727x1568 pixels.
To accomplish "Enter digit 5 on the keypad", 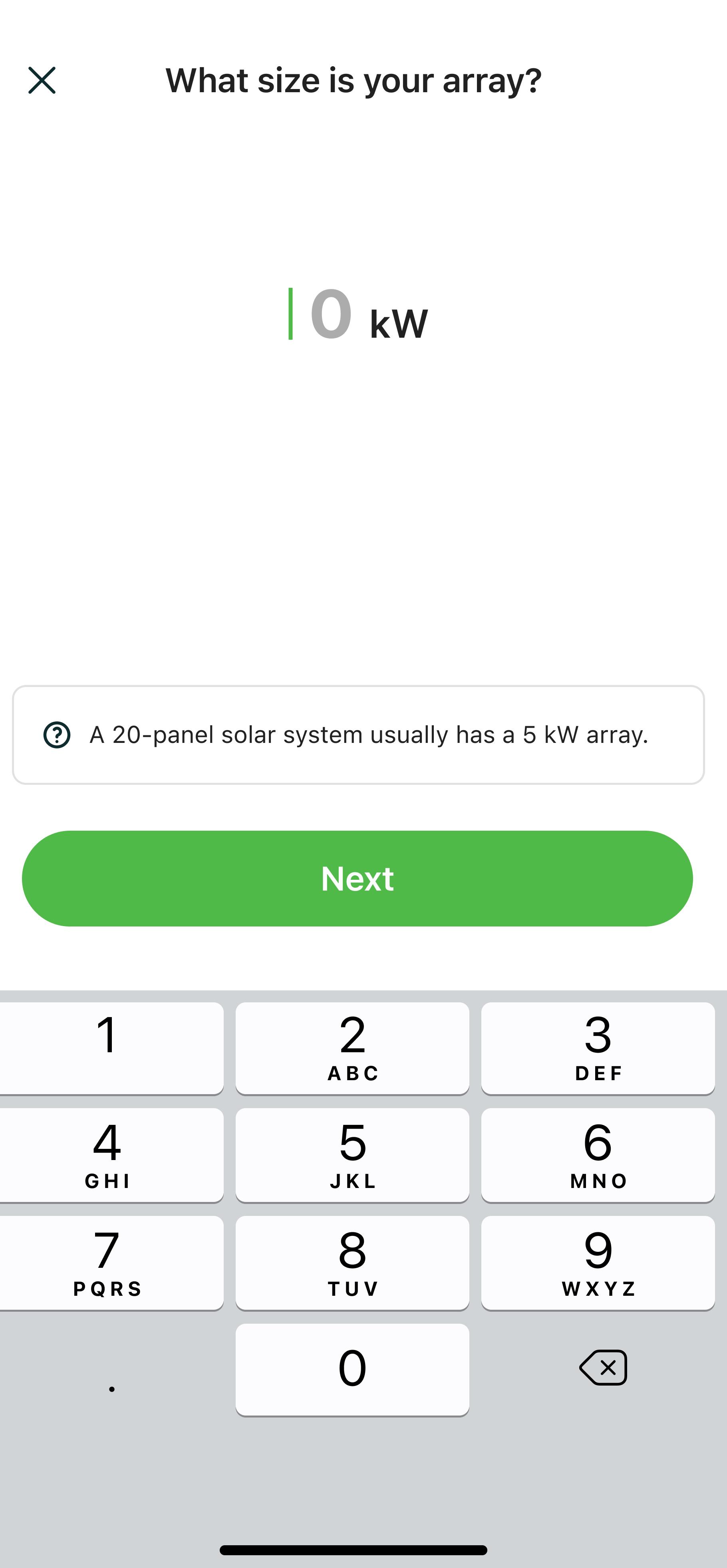I will pos(353,1155).
